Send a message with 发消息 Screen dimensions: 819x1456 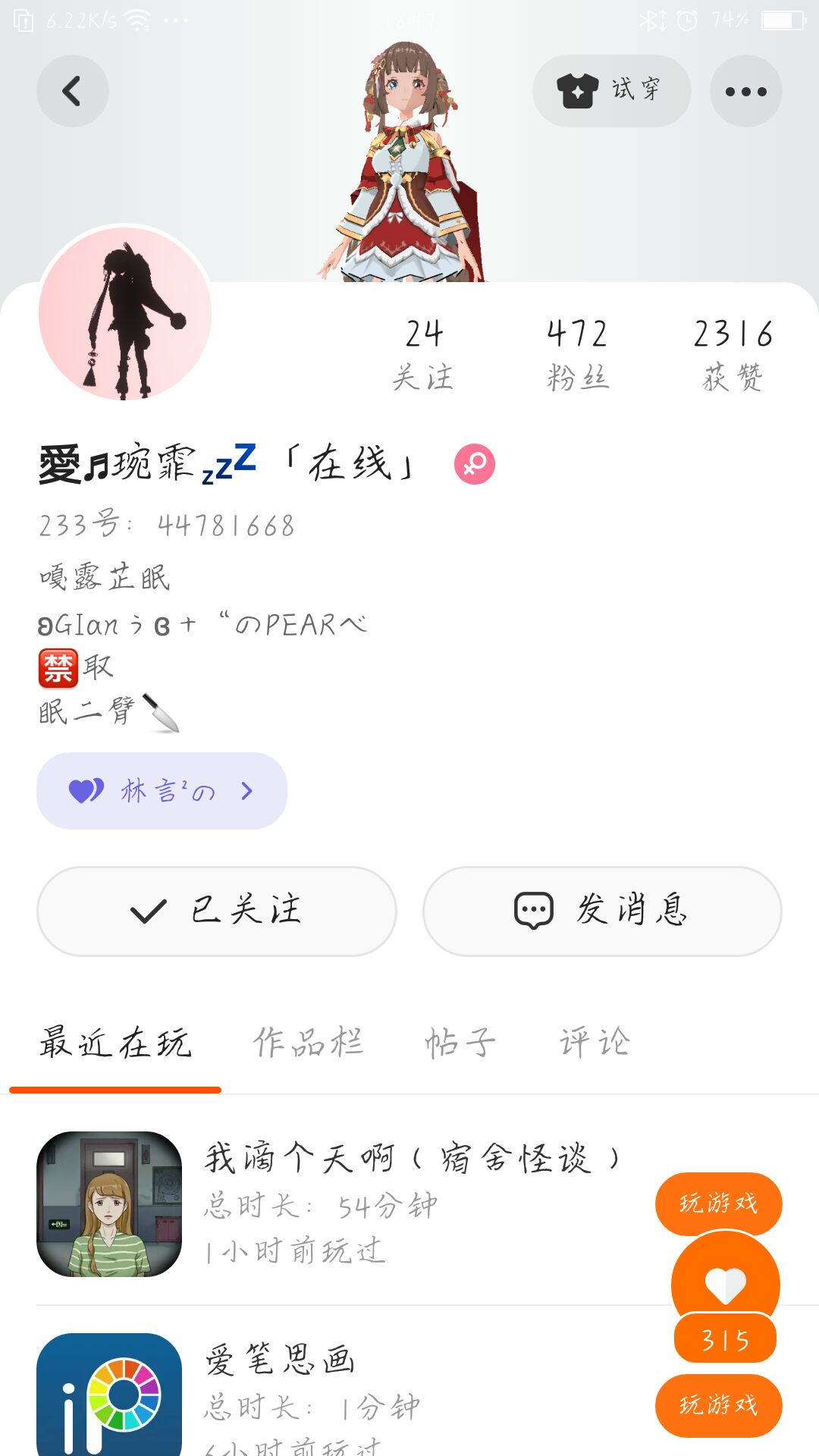tap(602, 911)
